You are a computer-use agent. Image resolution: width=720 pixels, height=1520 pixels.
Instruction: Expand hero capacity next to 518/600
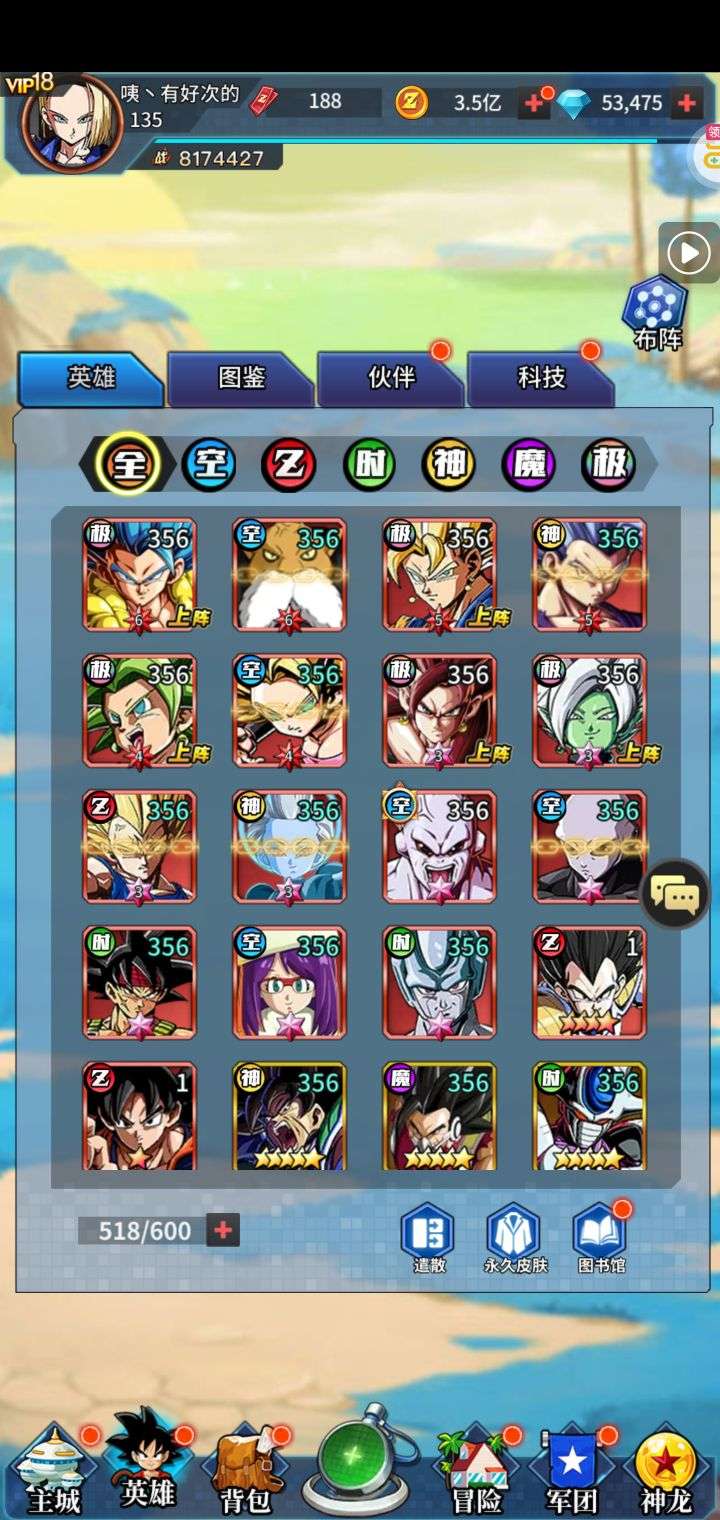pos(223,1231)
